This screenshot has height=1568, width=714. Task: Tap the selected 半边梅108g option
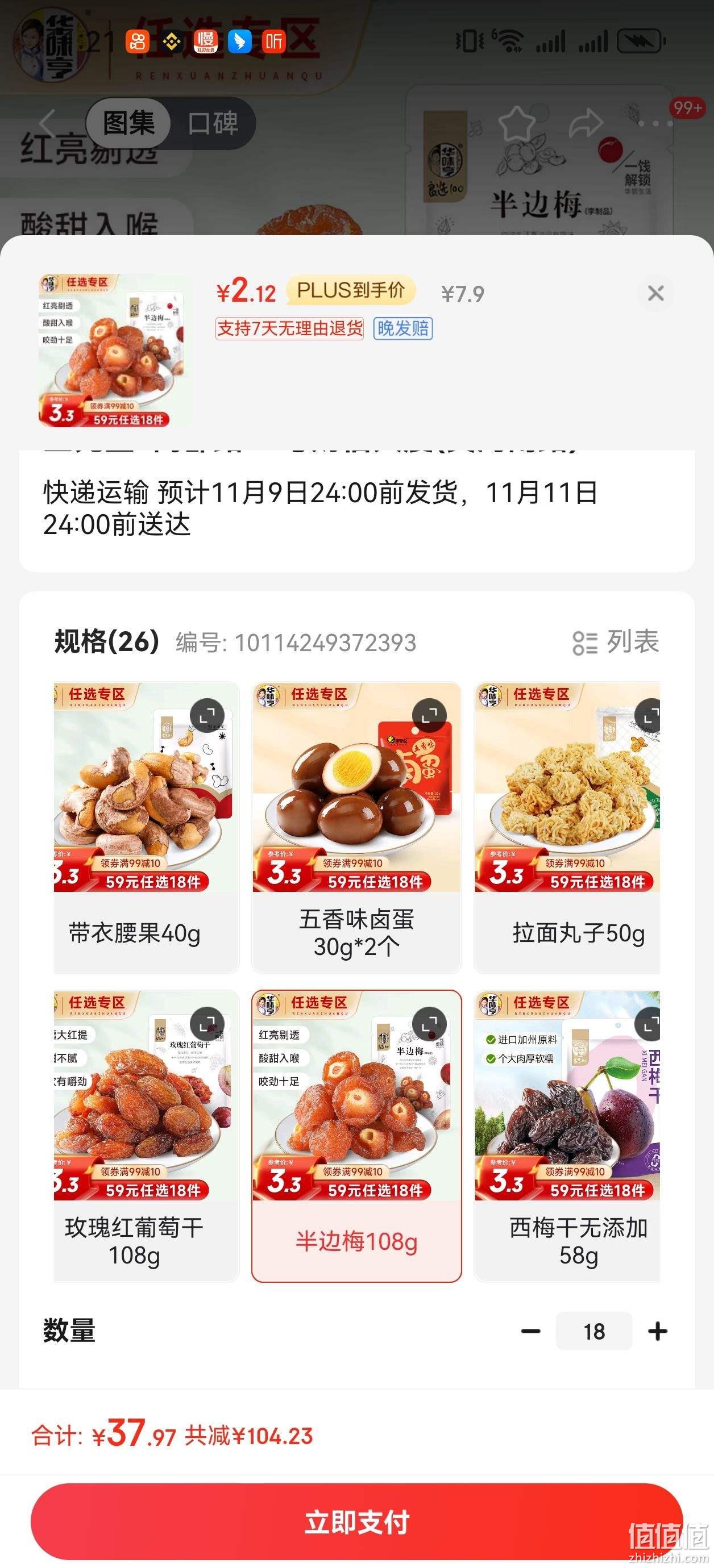pos(356,1136)
